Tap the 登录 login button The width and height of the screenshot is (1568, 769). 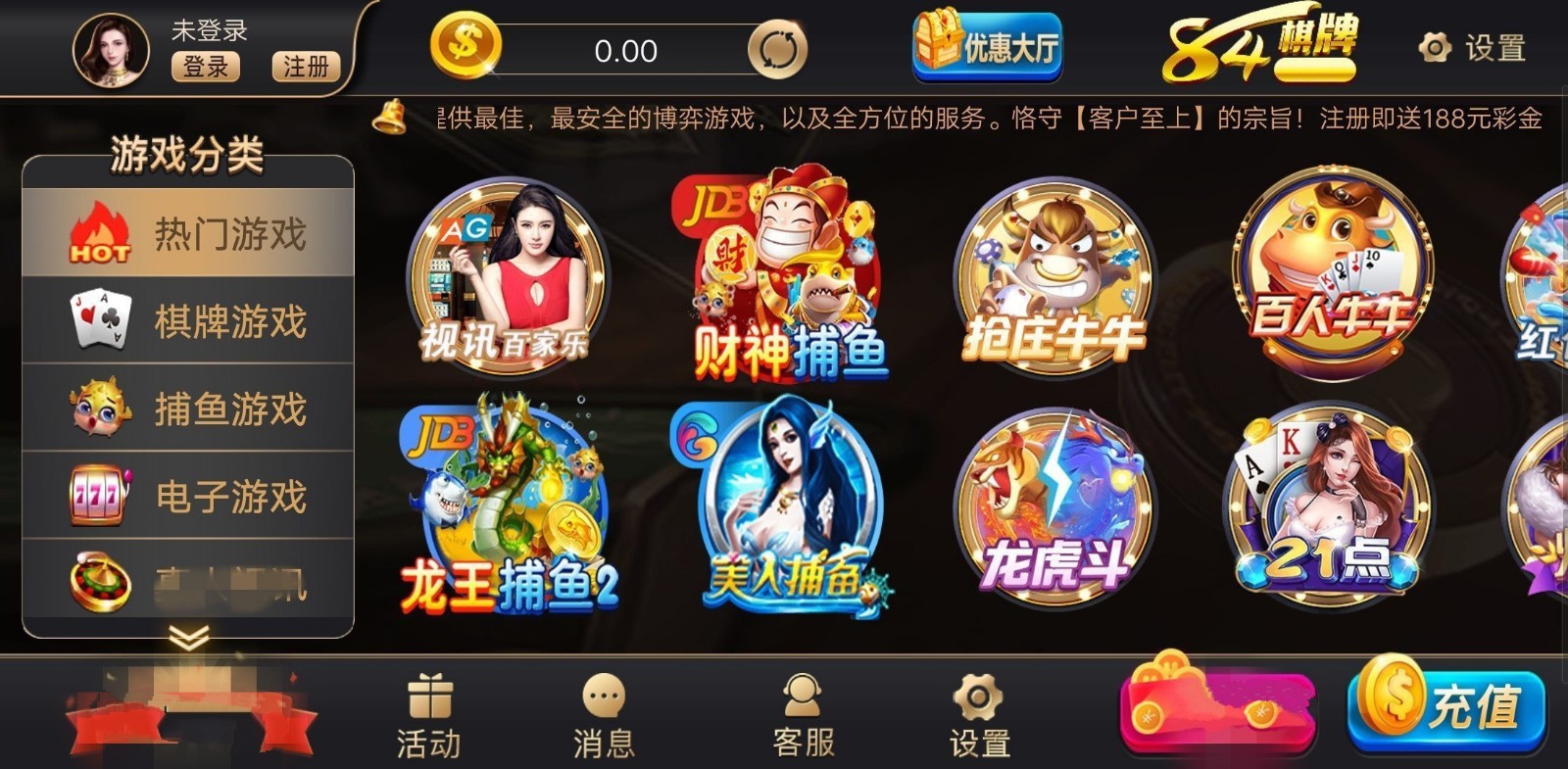pyautogui.click(x=206, y=67)
